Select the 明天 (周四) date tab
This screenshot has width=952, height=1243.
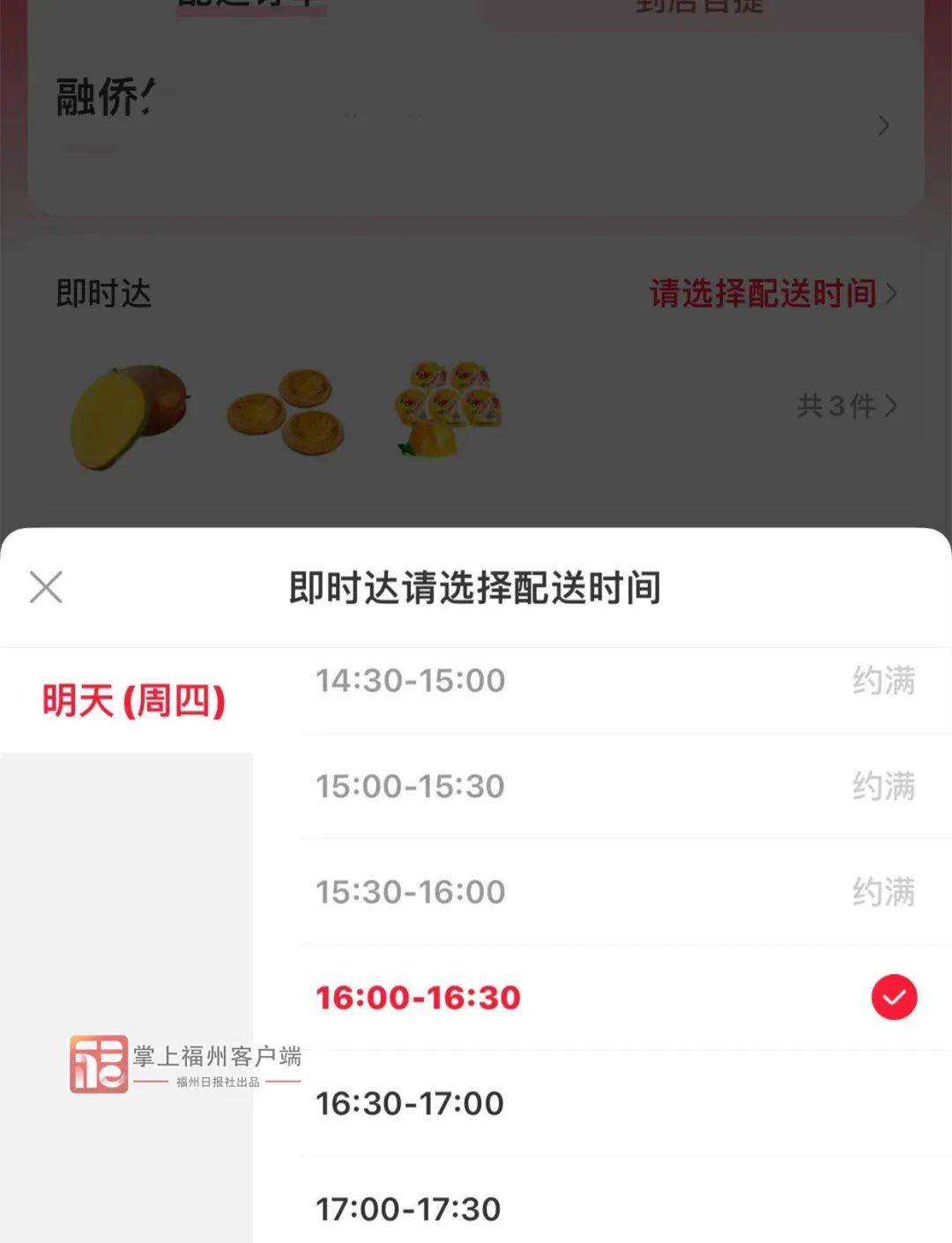pyautogui.click(x=134, y=701)
